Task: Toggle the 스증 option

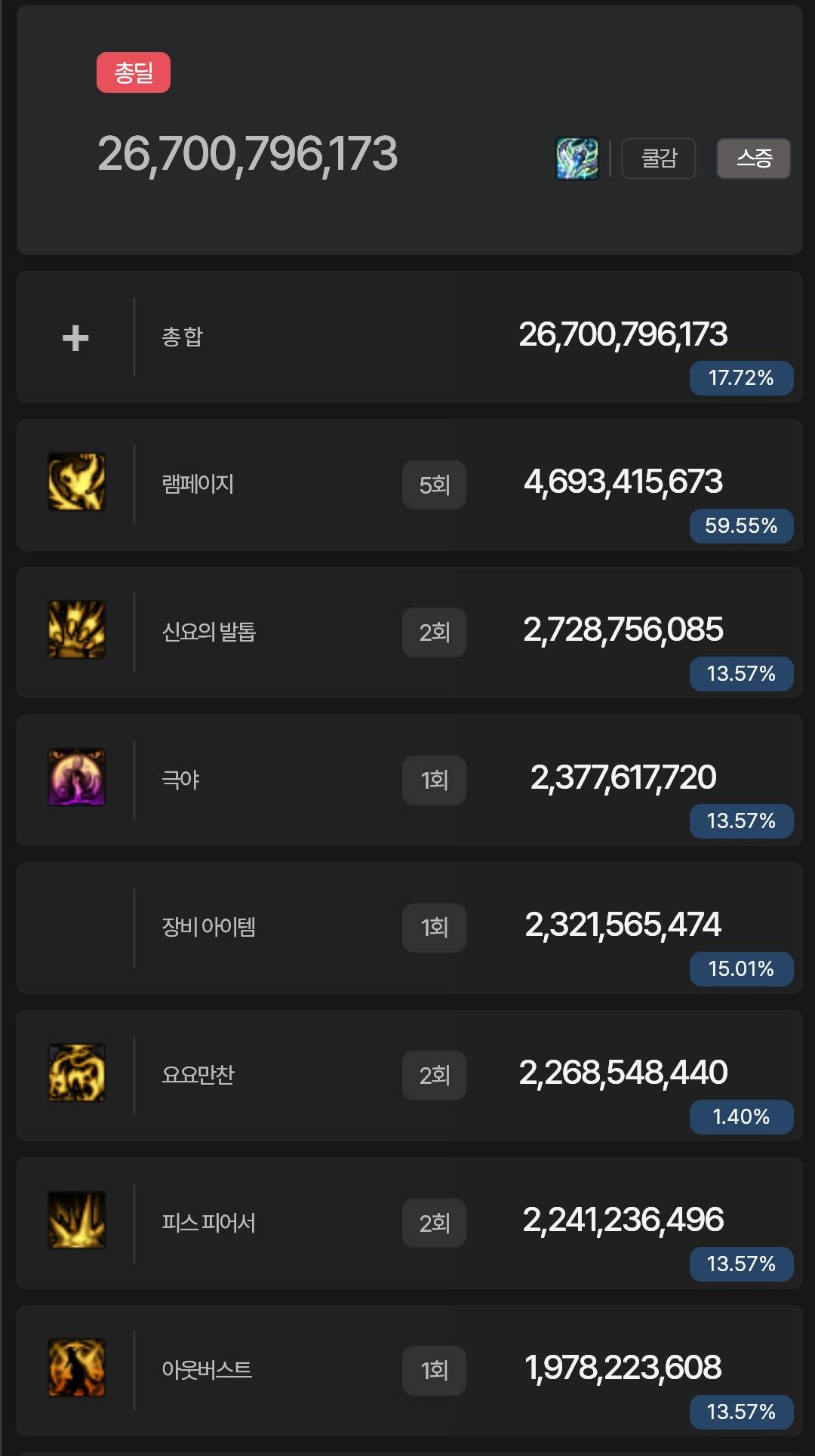Action: [x=753, y=159]
